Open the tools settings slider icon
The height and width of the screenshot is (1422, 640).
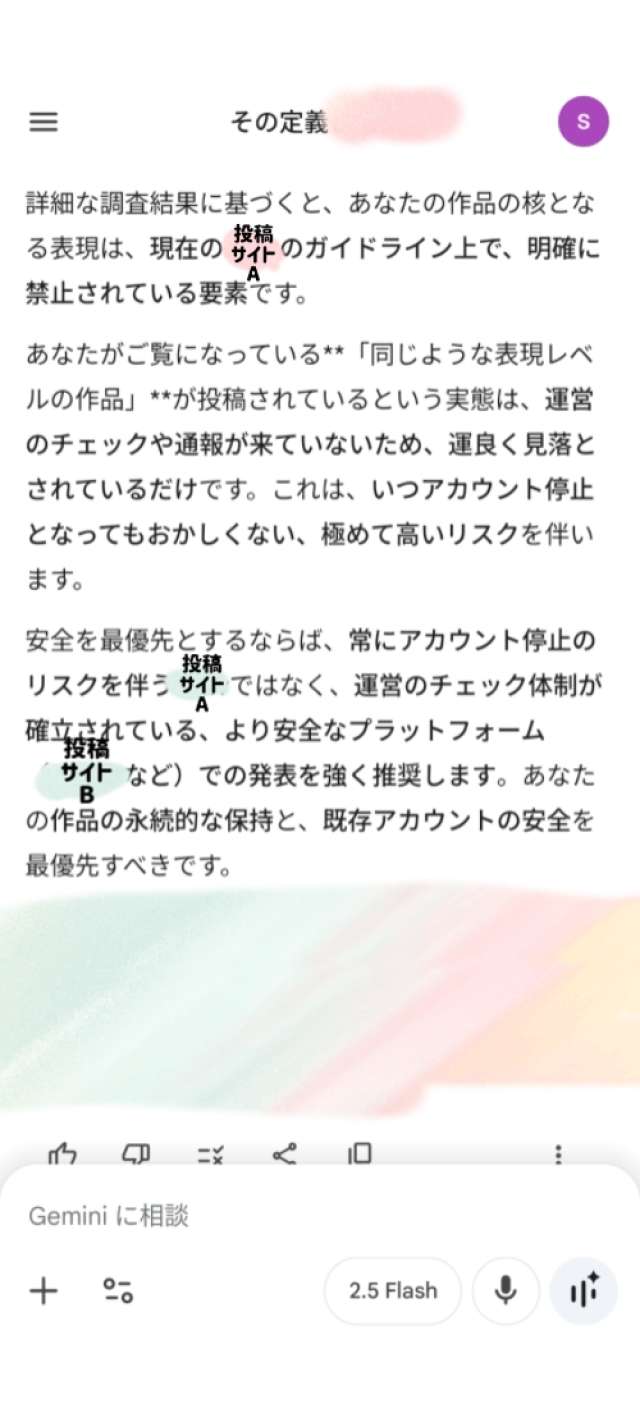(x=118, y=1291)
